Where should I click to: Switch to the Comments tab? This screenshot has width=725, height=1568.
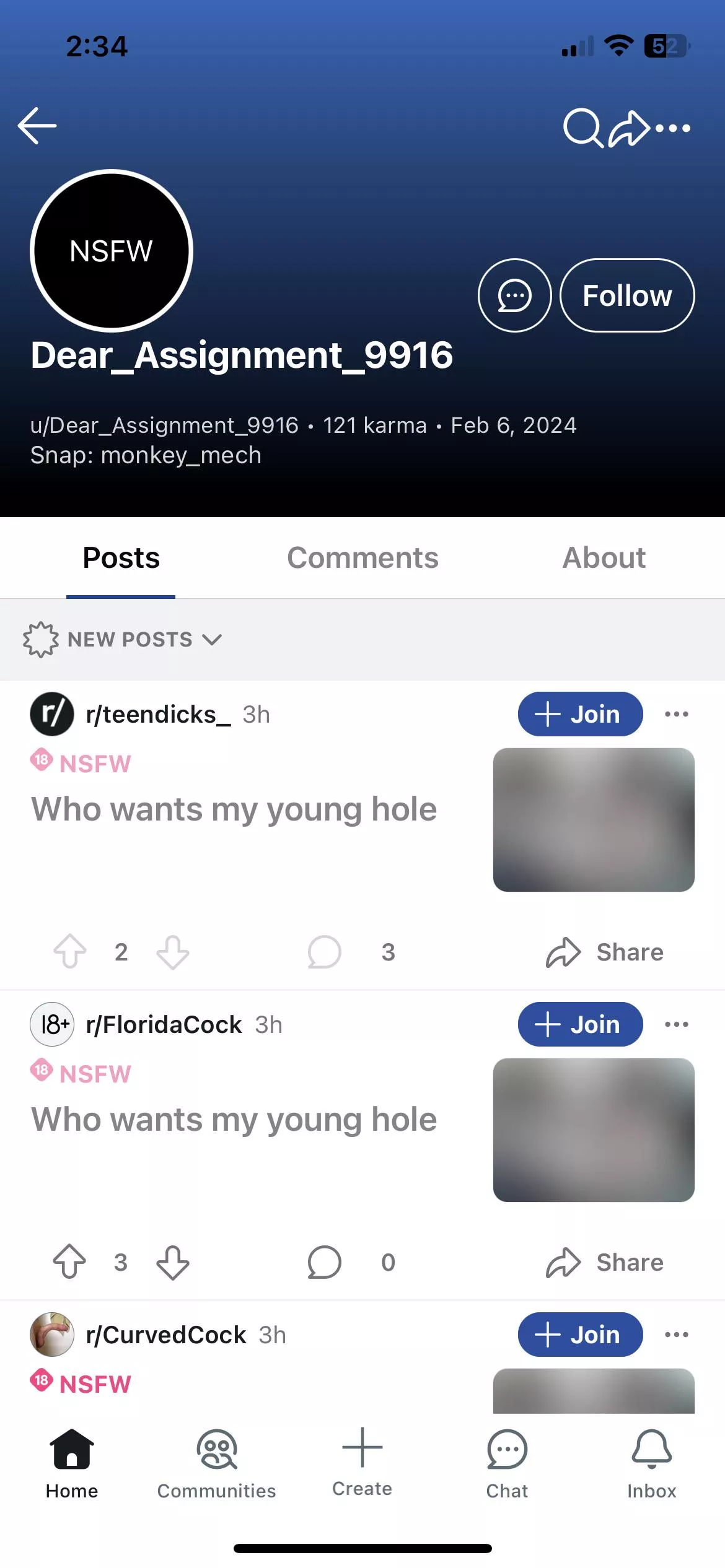[362, 558]
